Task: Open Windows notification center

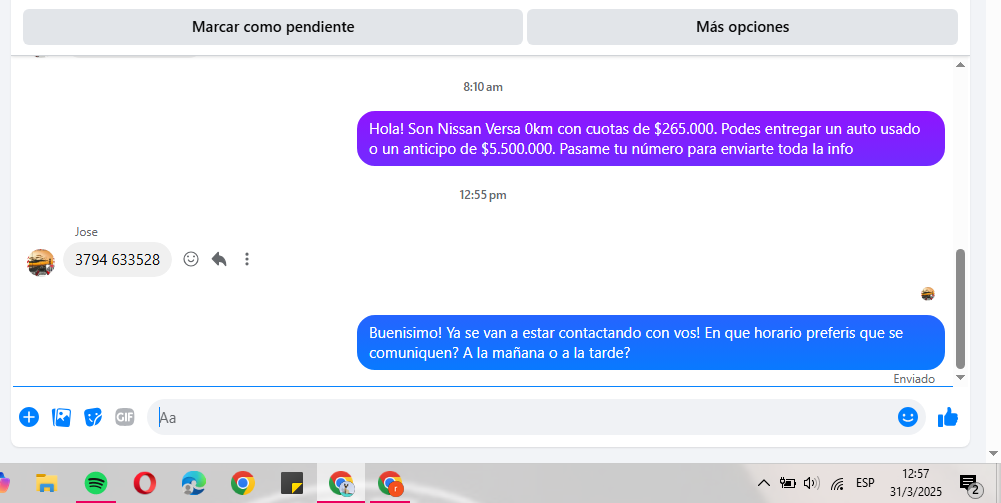Action: click(969, 485)
